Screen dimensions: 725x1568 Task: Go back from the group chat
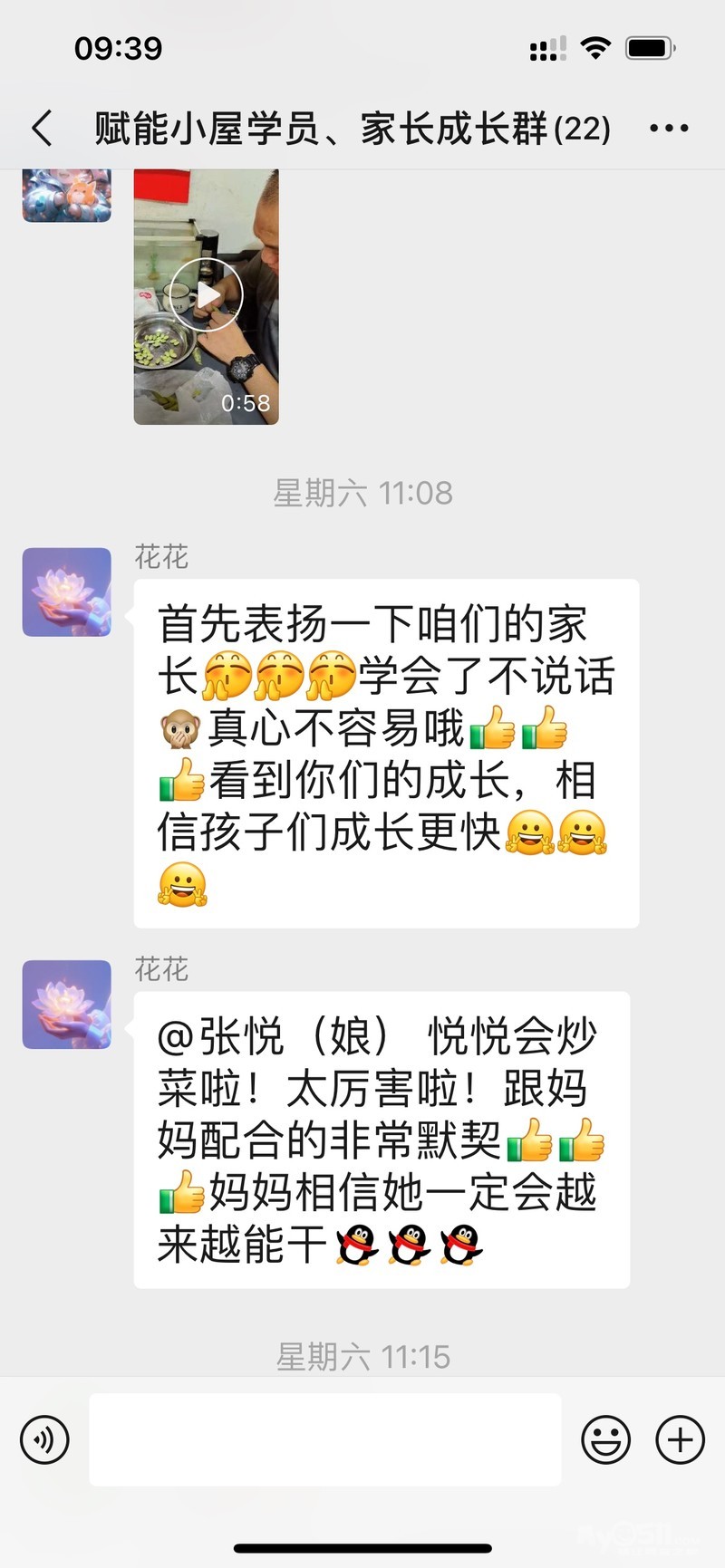[43, 129]
